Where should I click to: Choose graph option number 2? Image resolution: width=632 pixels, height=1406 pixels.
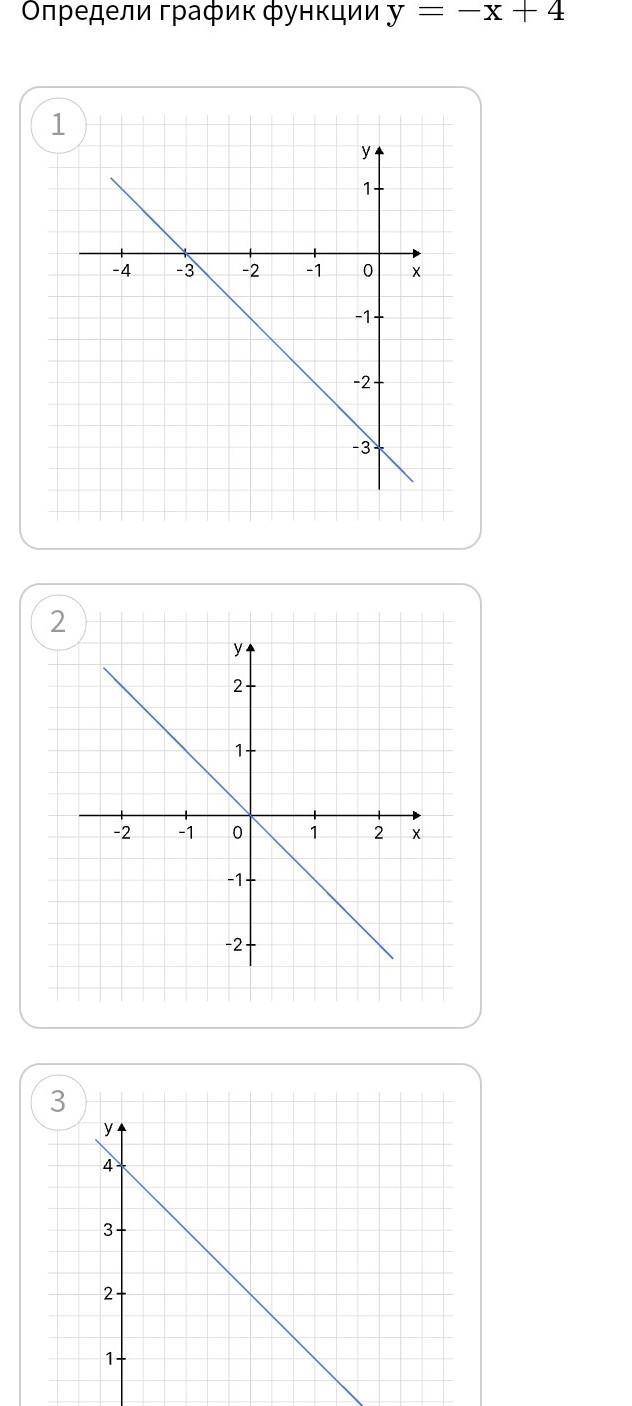coord(250,806)
